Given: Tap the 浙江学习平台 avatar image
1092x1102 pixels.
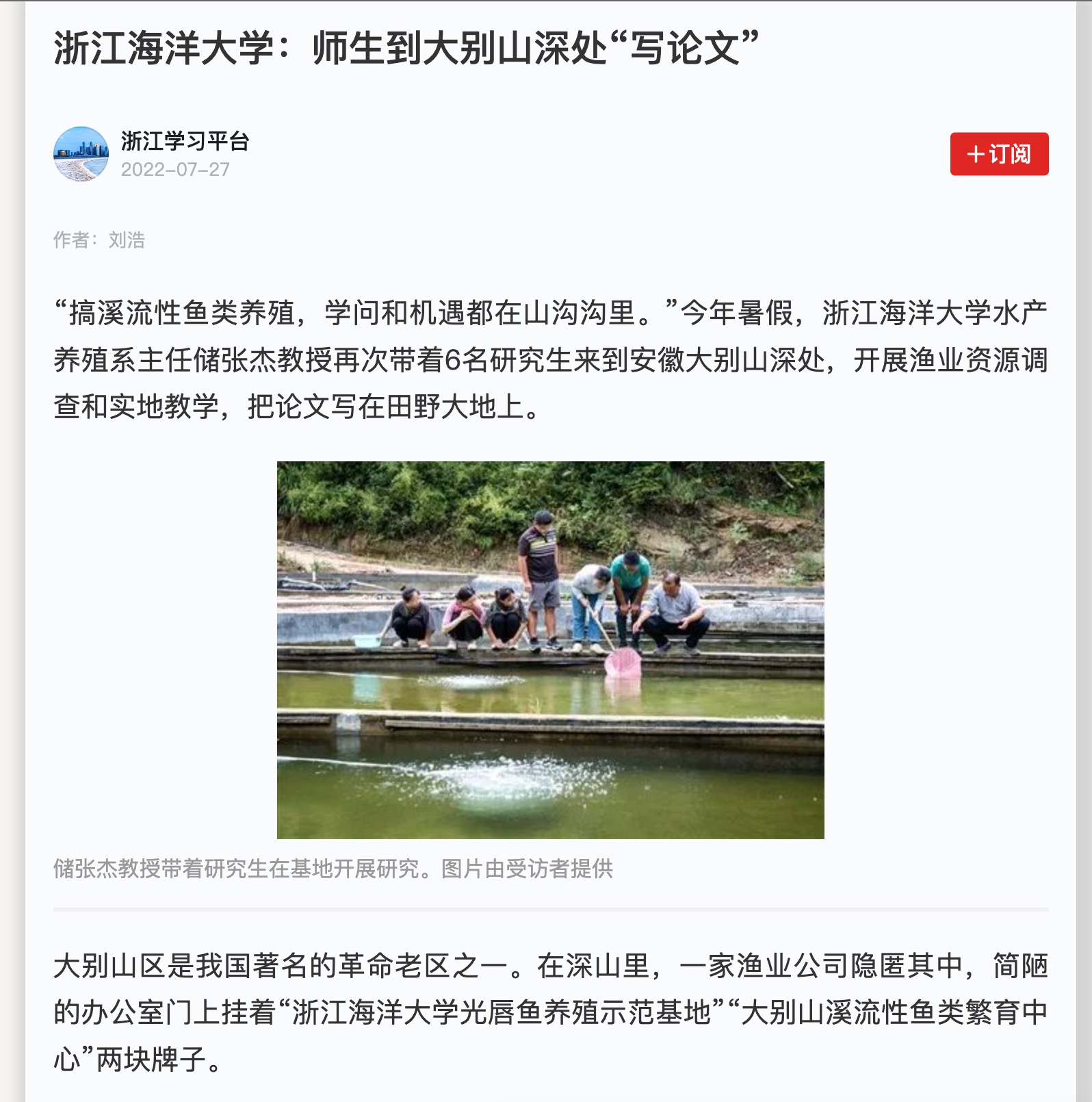Looking at the screenshot, I should pos(81,154).
